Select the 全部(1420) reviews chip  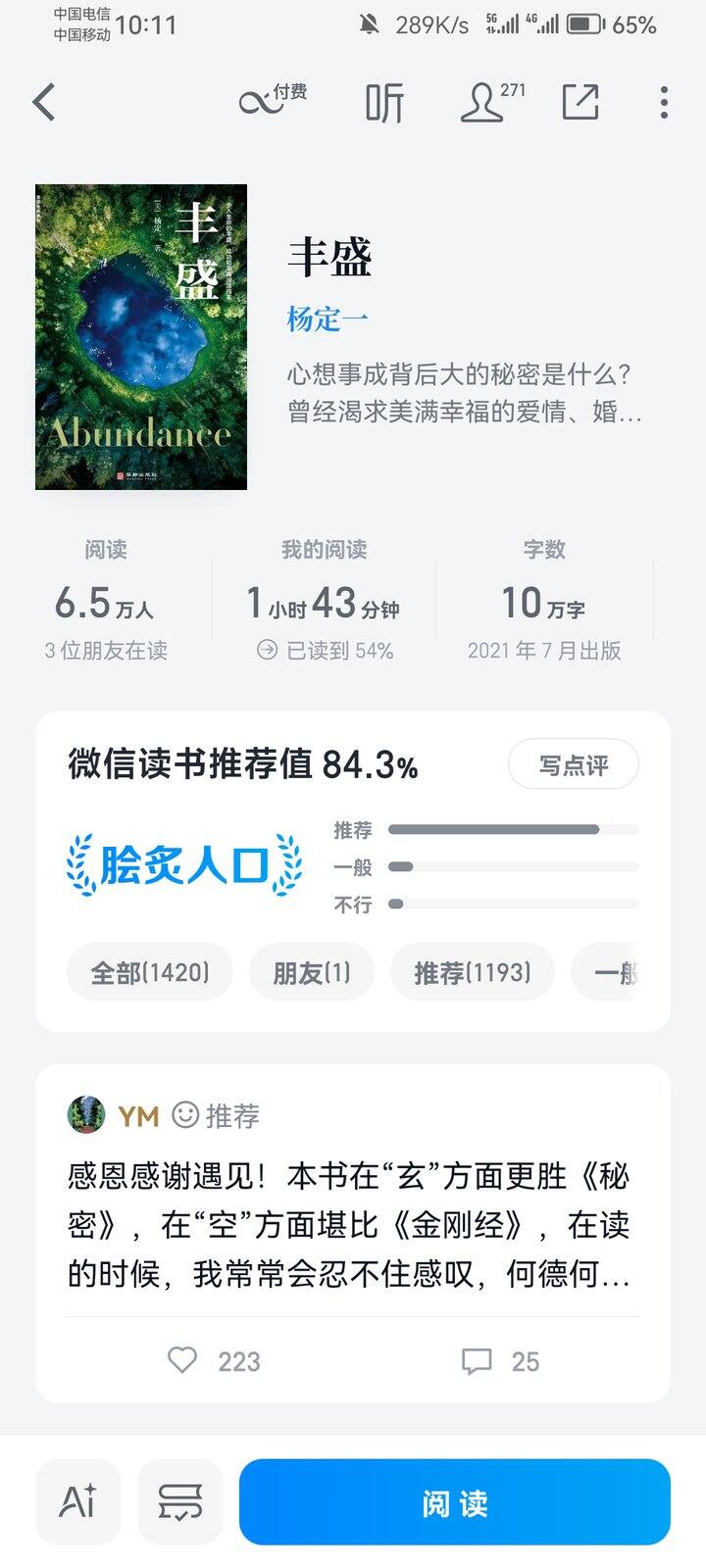pos(150,972)
